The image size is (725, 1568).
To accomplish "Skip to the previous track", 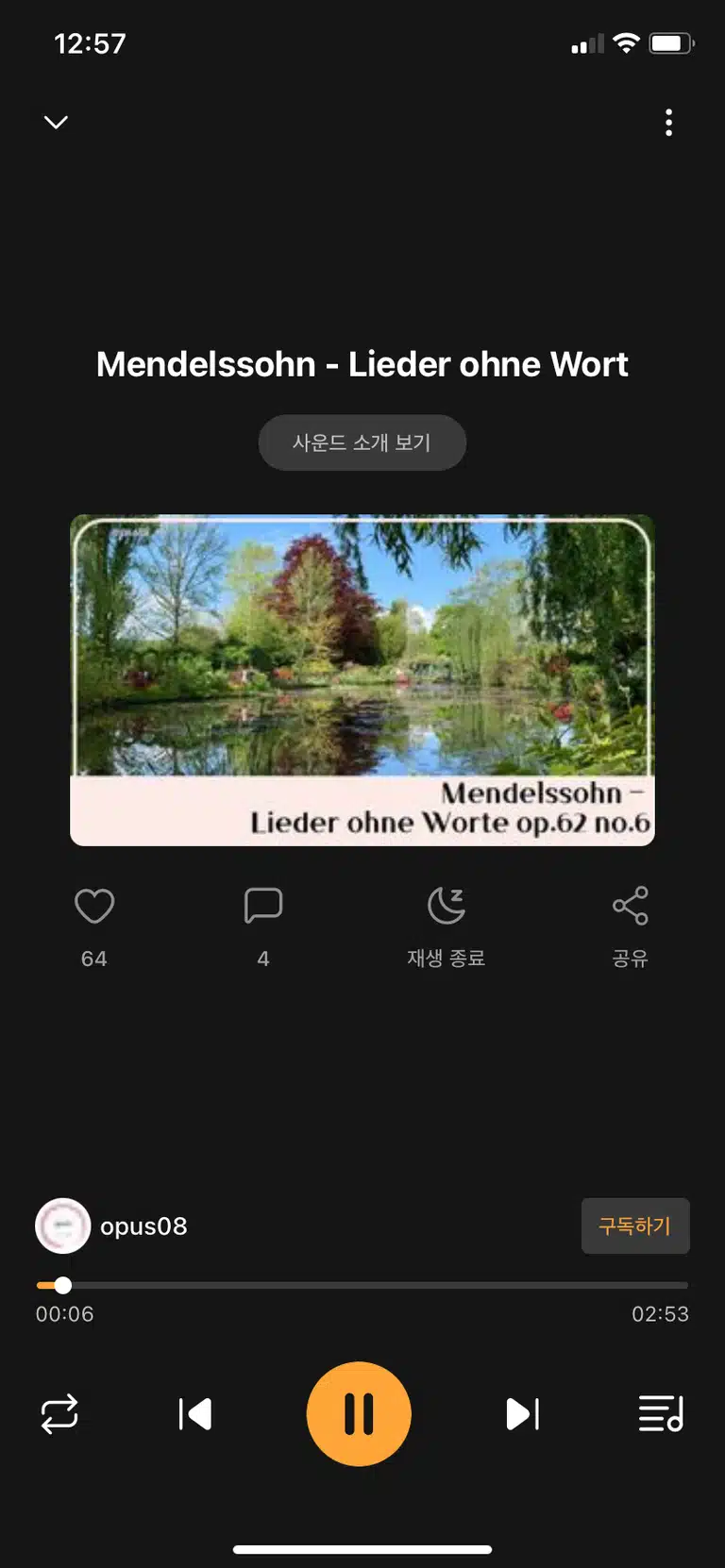I will pos(195,1414).
